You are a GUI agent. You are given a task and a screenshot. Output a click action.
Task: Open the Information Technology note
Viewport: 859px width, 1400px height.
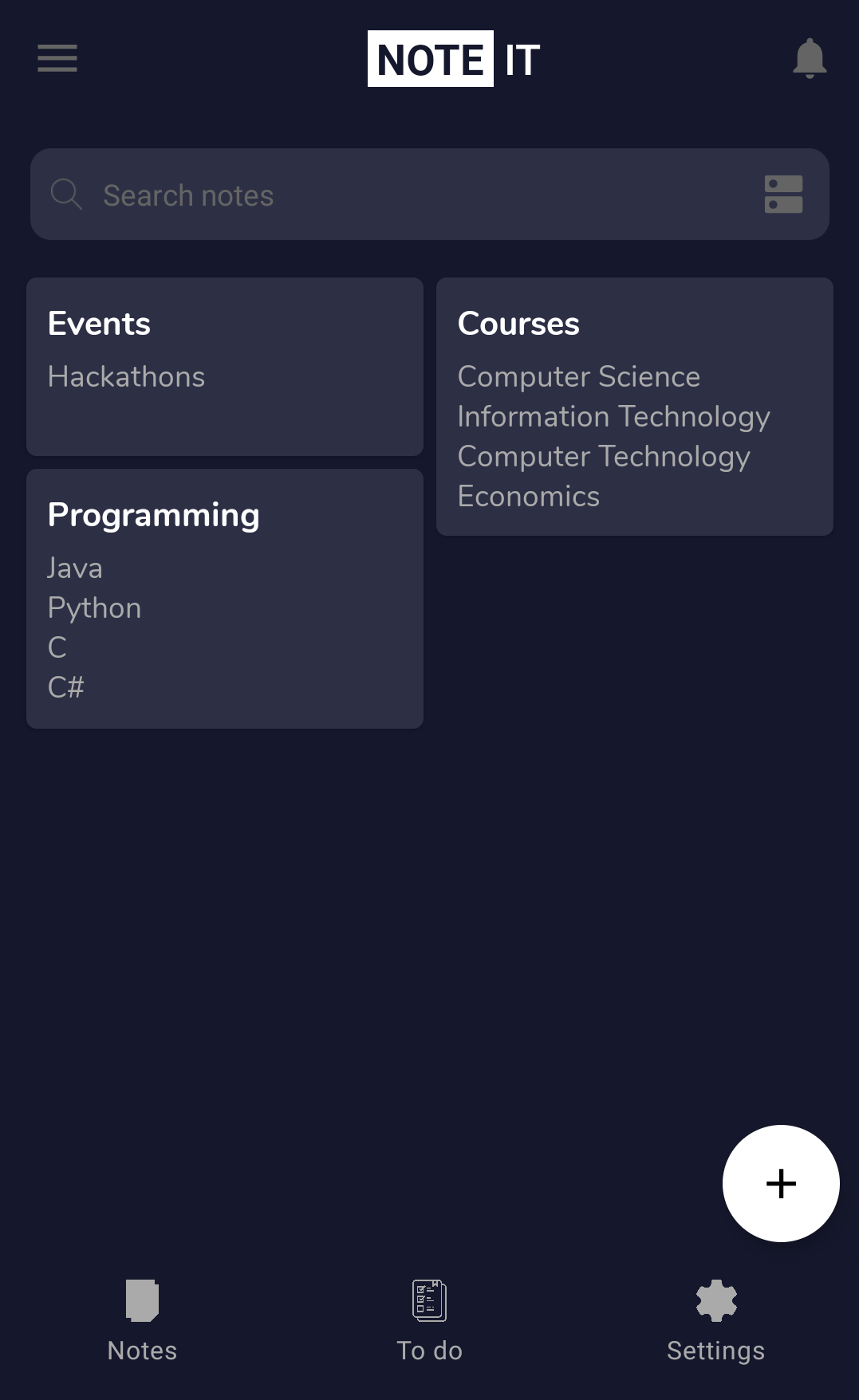point(613,416)
